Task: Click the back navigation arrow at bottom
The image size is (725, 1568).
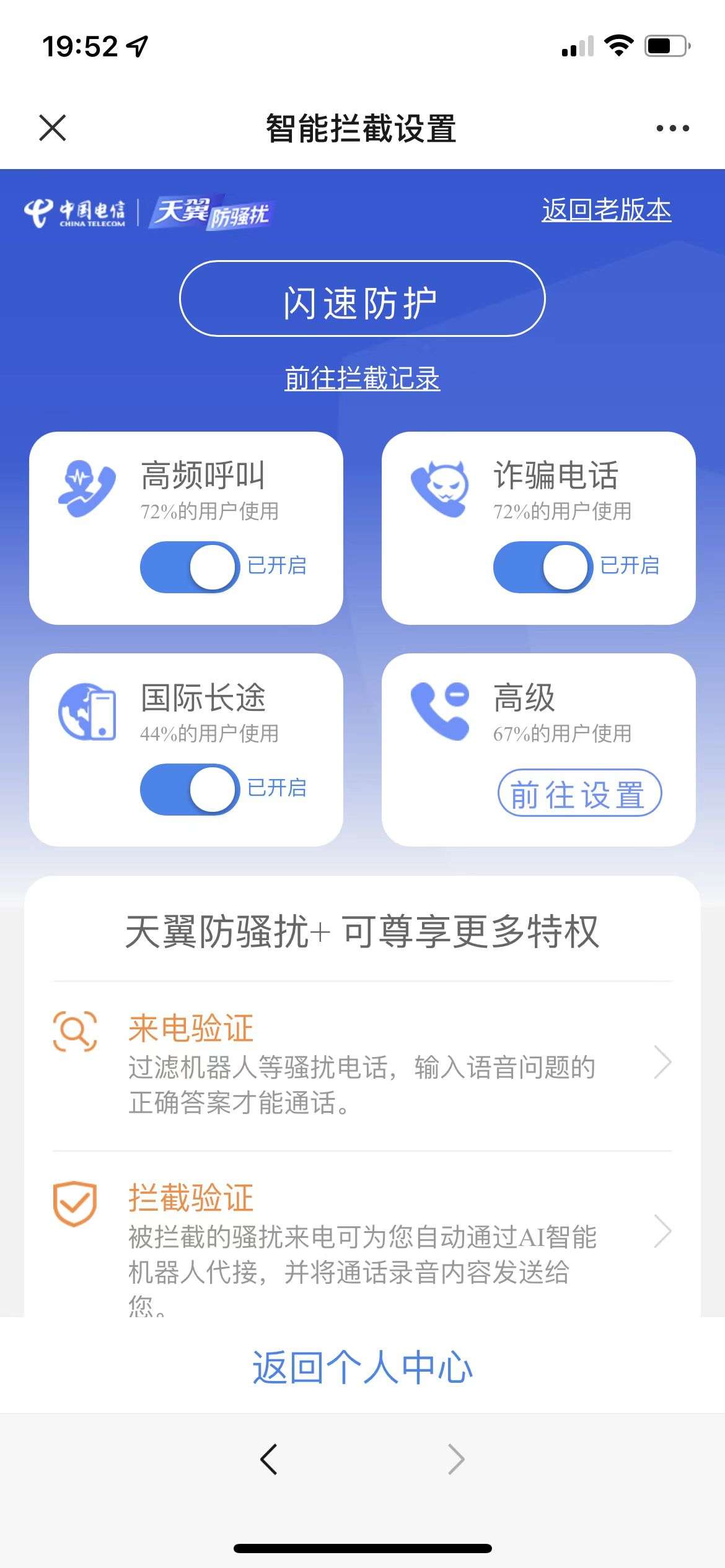Action: pos(268,1459)
